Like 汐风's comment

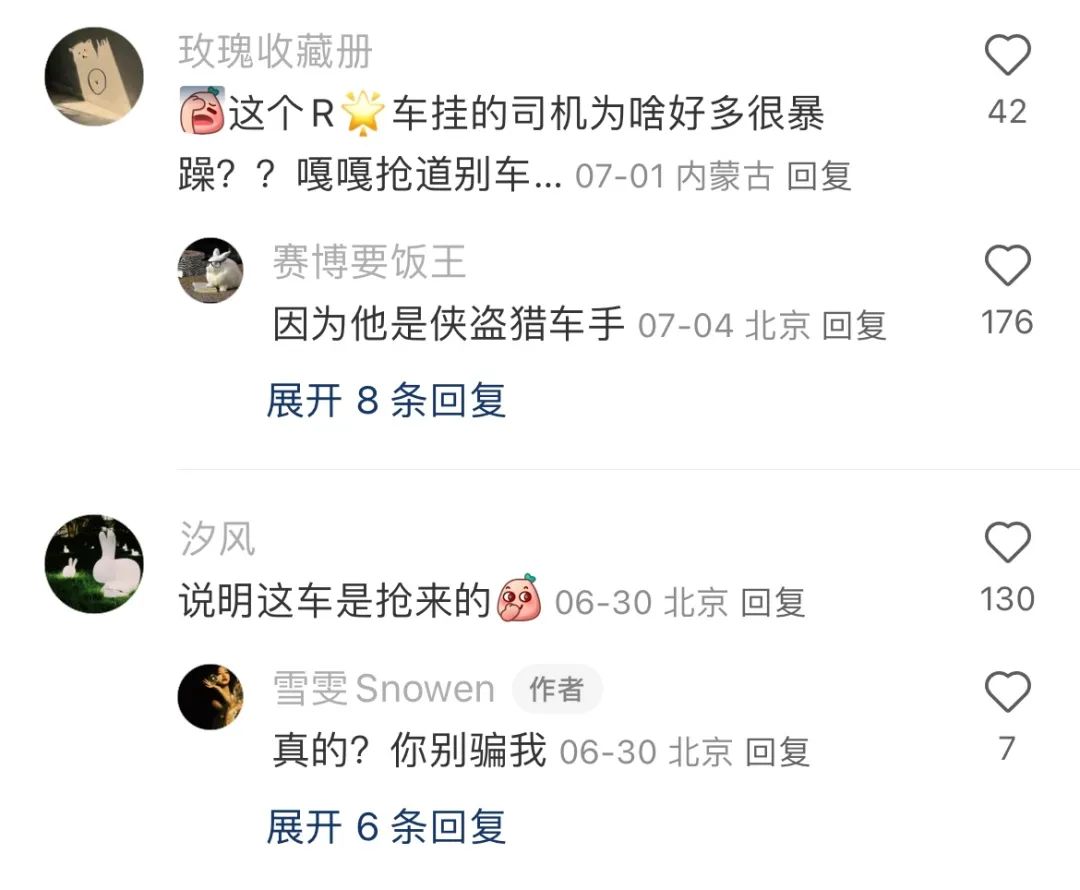click(x=1007, y=543)
